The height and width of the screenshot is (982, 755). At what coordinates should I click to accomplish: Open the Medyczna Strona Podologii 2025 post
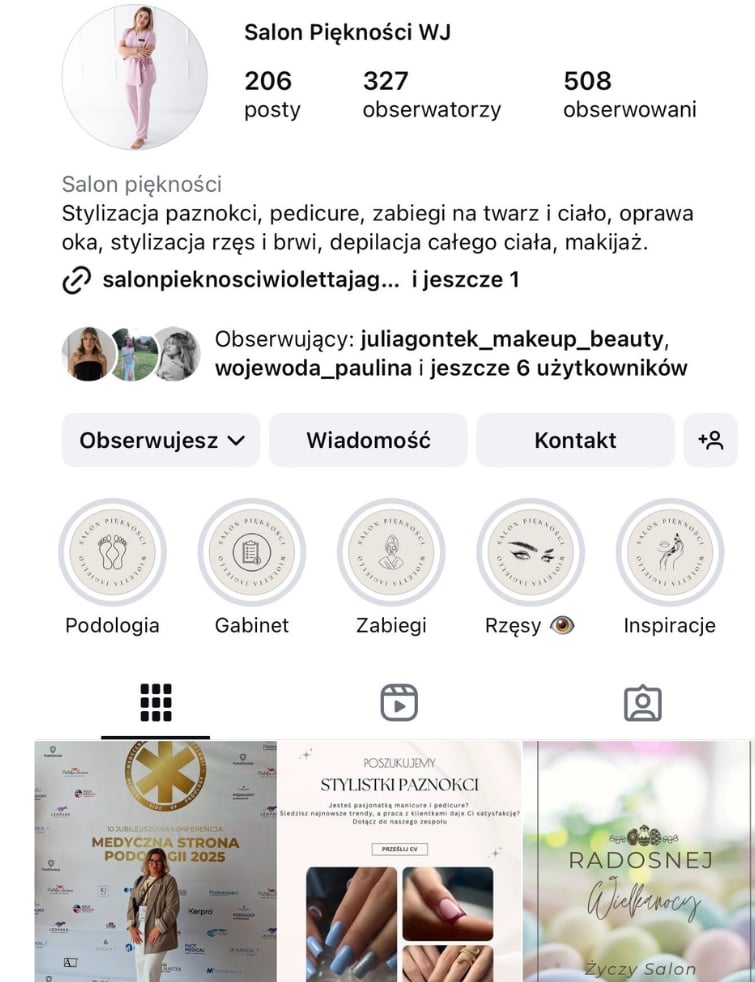click(x=156, y=861)
